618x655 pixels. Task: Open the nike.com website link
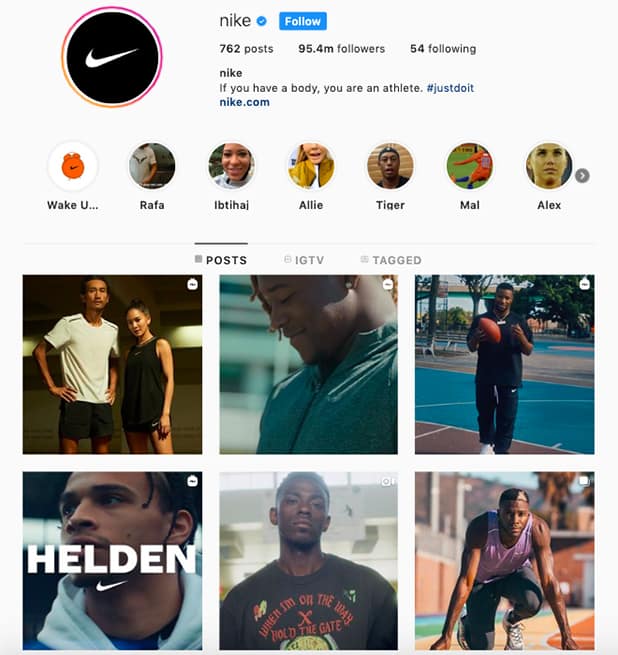coord(244,102)
